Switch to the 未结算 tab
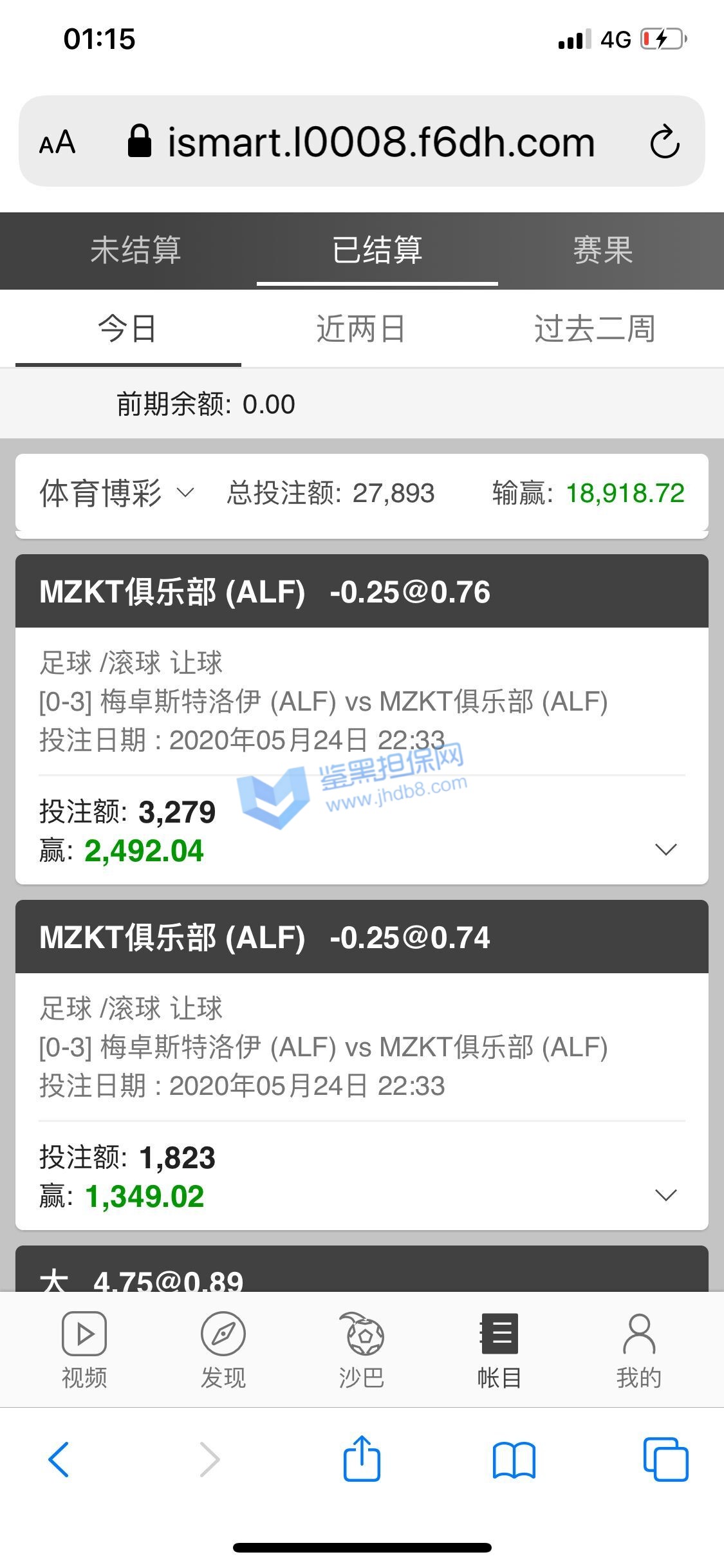Screen dimensions: 724x1568 (135, 250)
